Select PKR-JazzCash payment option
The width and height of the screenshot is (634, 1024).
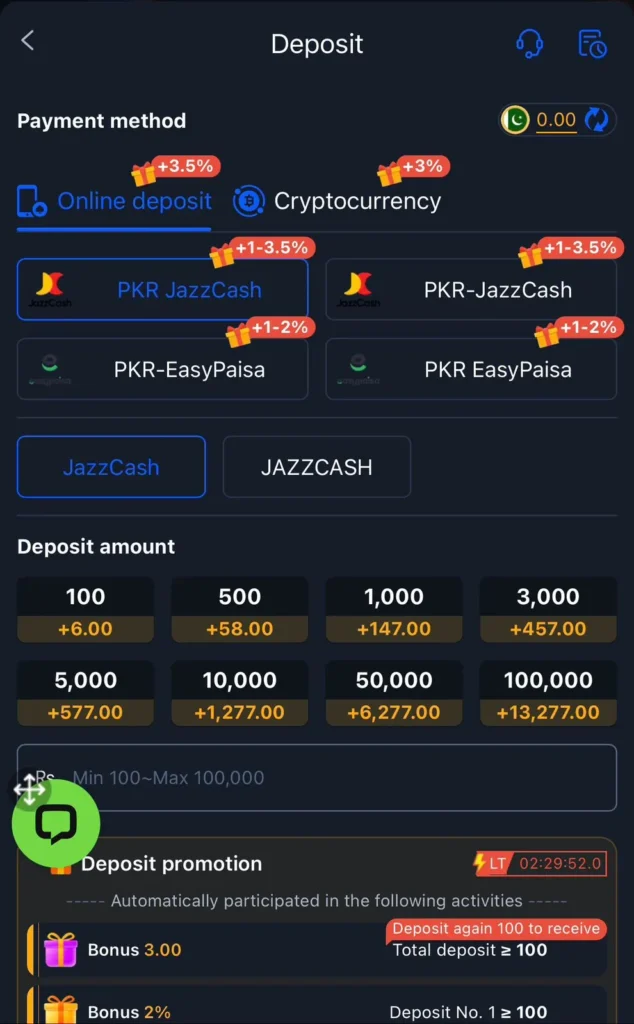click(x=471, y=290)
